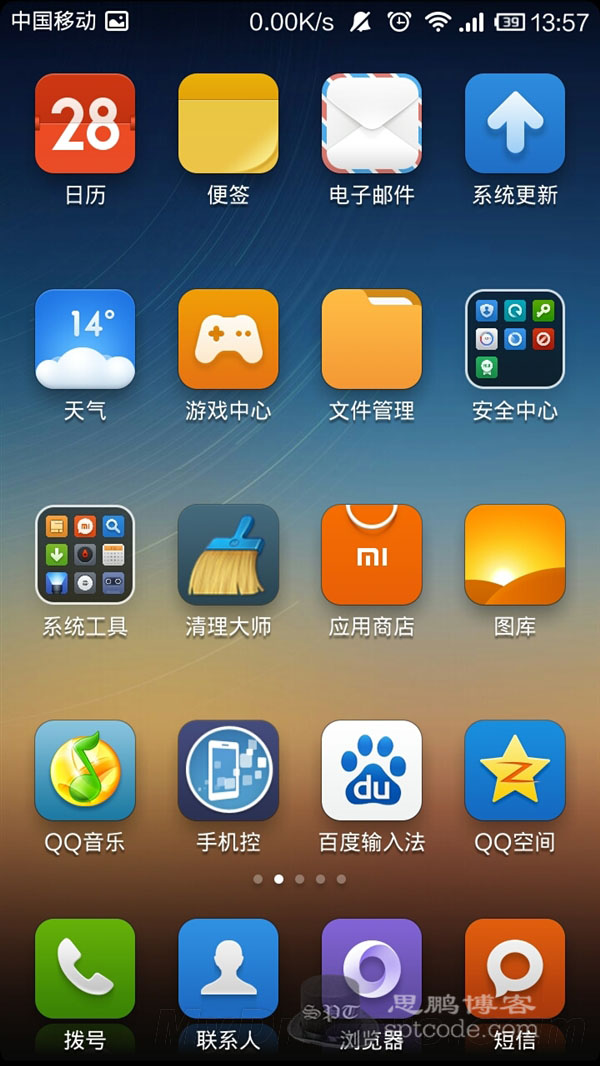Launch the 便签 notes app
Image resolution: width=600 pixels, height=1066 pixels.
[x=228, y=124]
